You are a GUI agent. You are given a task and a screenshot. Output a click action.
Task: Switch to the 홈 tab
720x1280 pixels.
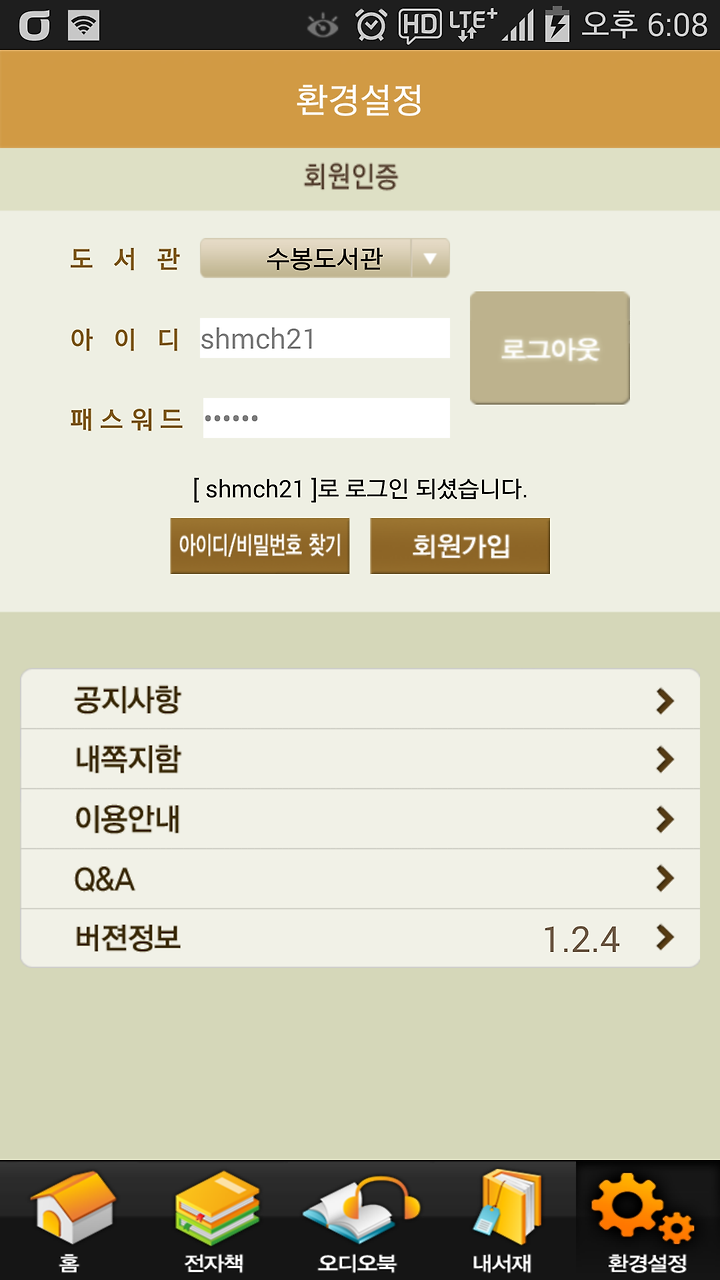tap(72, 1221)
